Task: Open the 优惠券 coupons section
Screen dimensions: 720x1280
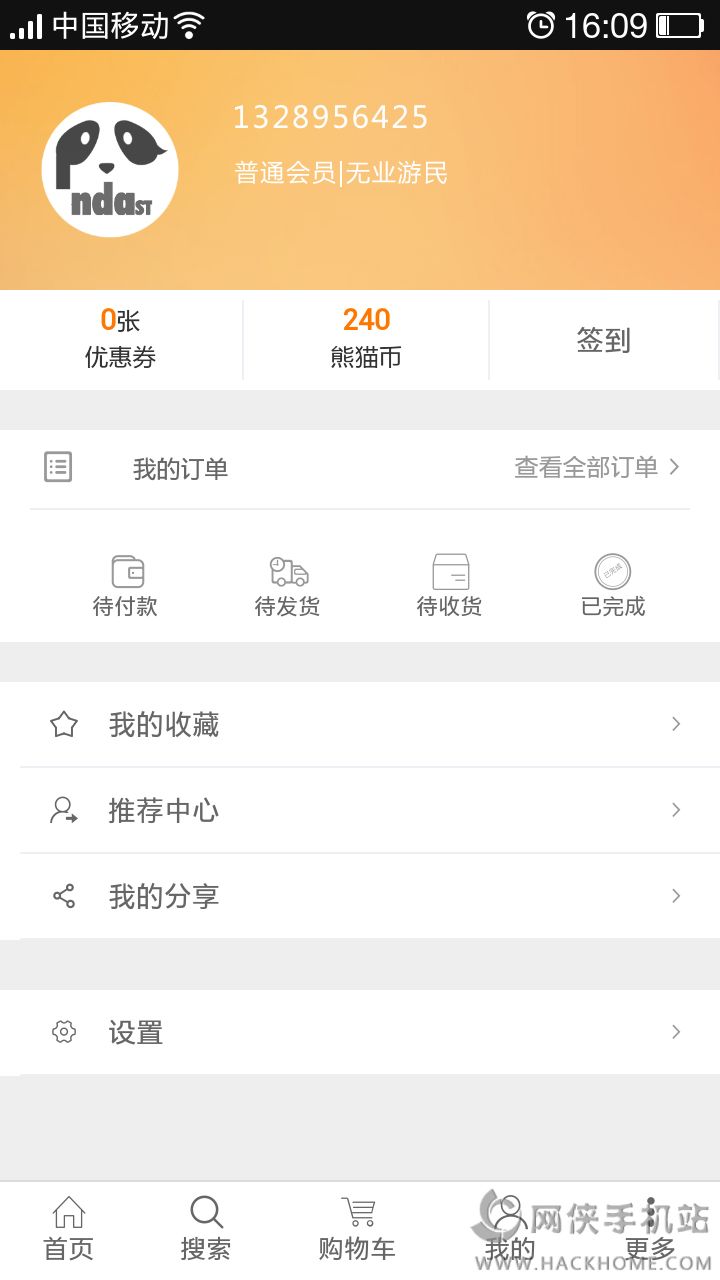Action: (x=120, y=339)
